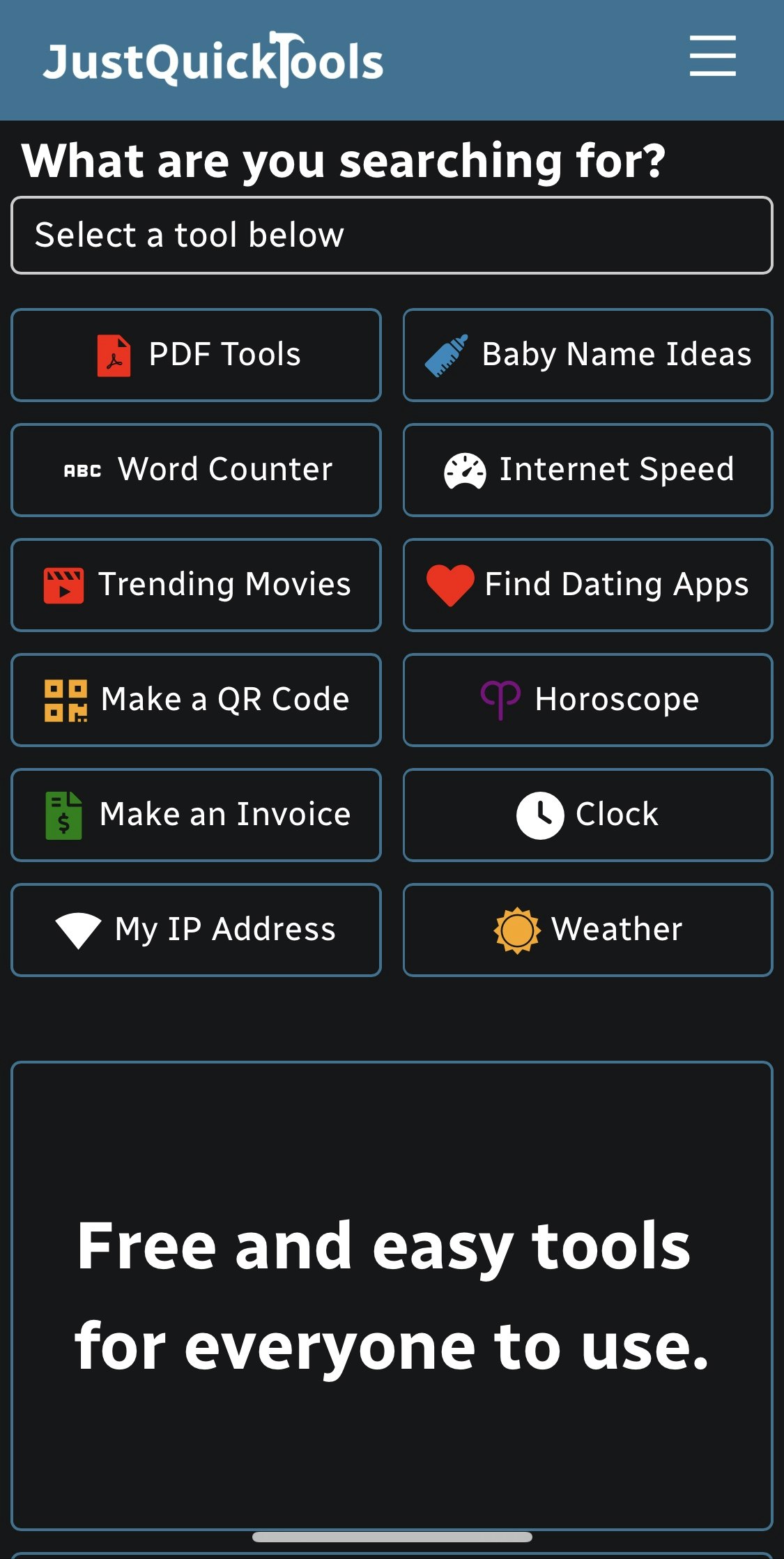Select Make a QR Code

click(196, 700)
